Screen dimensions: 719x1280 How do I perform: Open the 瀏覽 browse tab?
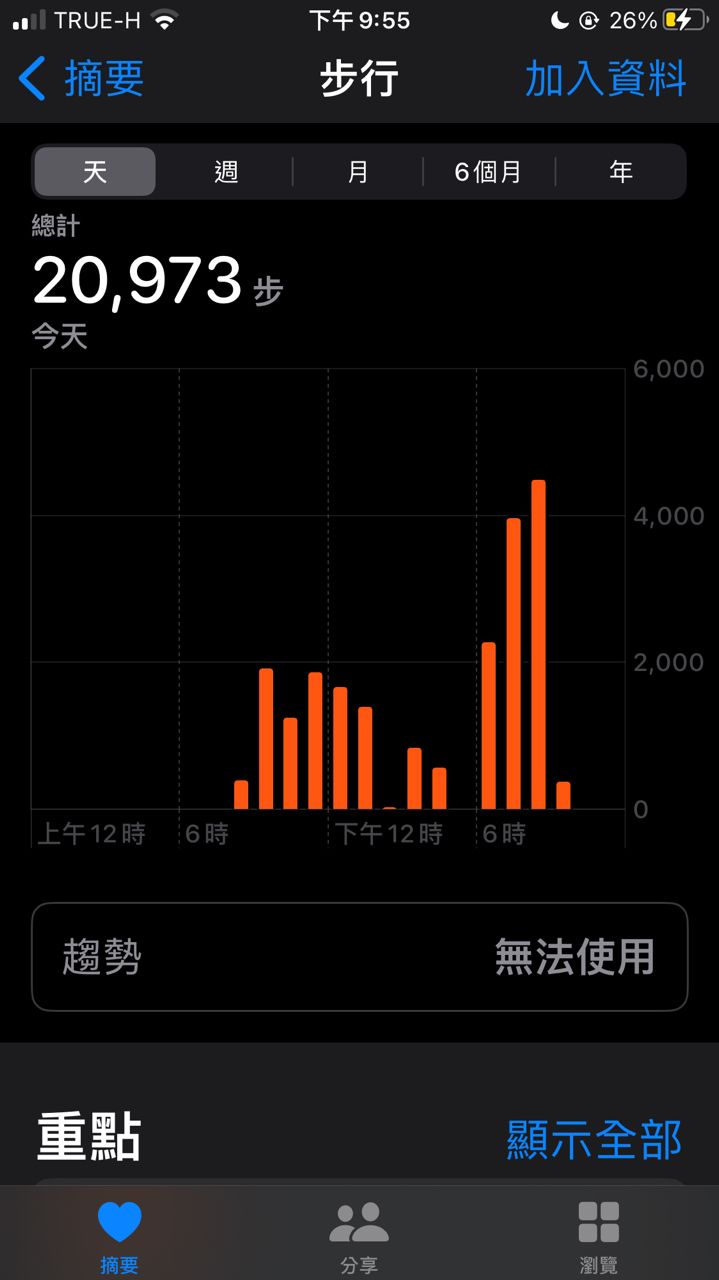(x=598, y=1236)
